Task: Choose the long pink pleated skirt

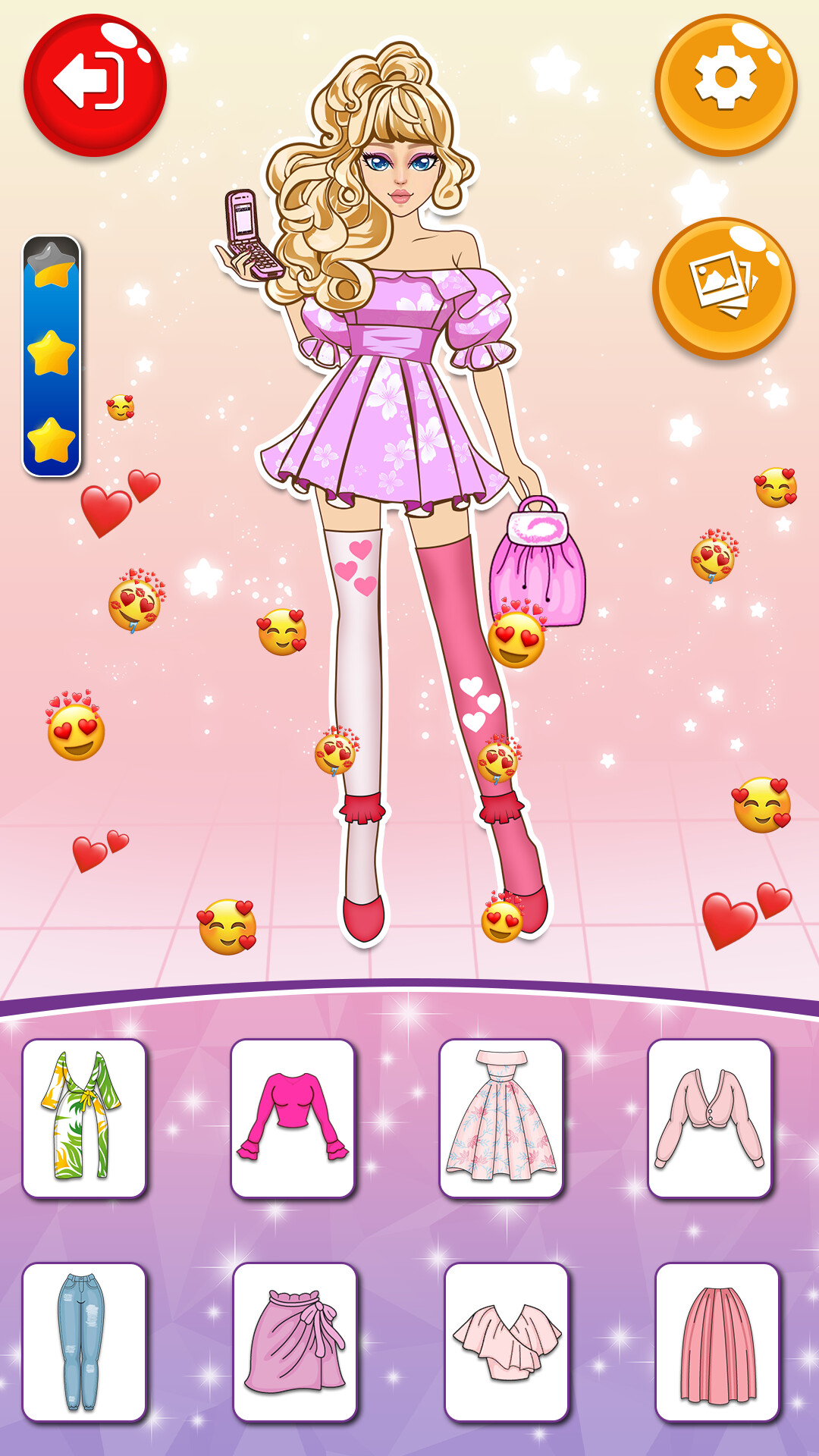Action: [x=717, y=1341]
